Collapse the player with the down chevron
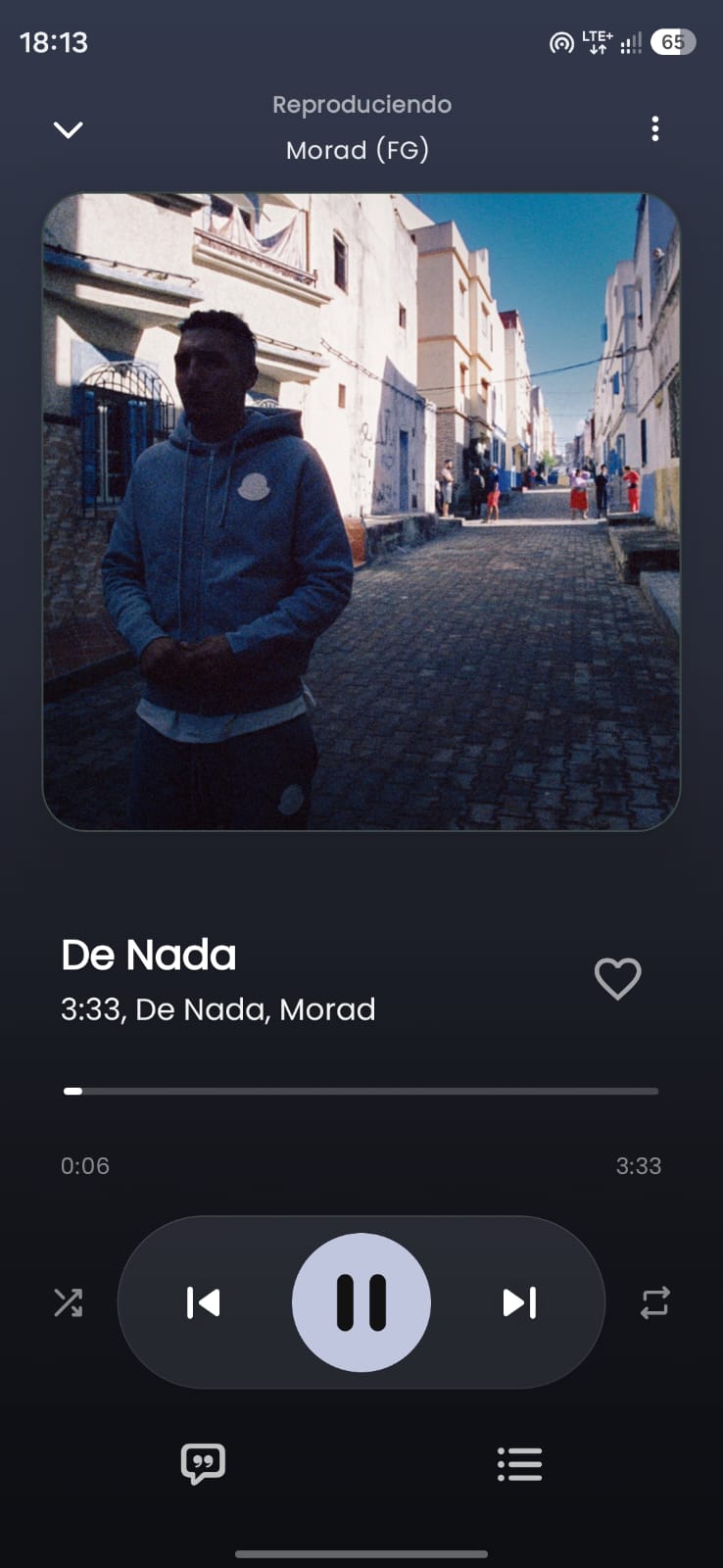 coord(68,129)
